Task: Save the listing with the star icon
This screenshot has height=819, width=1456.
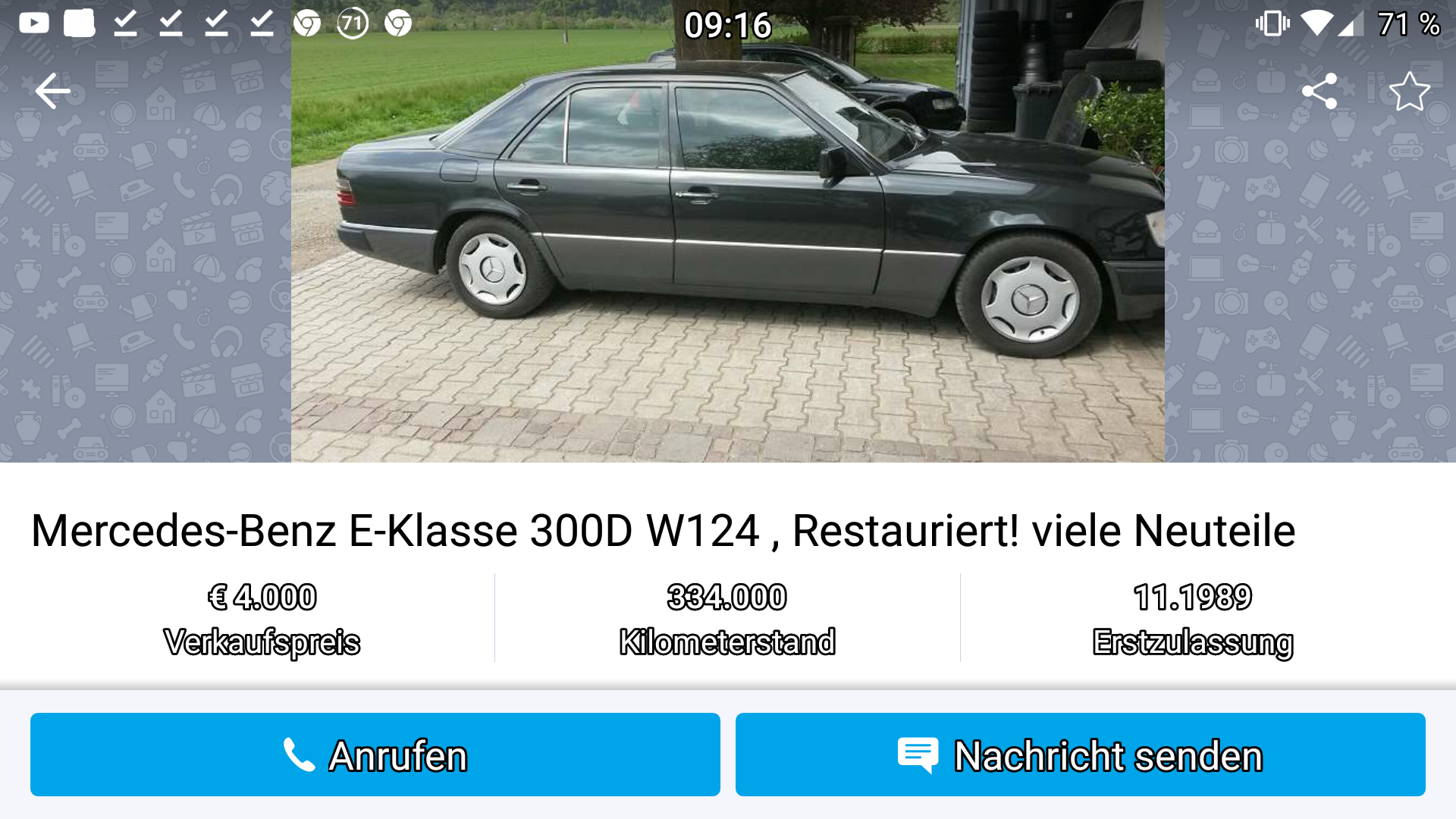Action: pos(1409,91)
